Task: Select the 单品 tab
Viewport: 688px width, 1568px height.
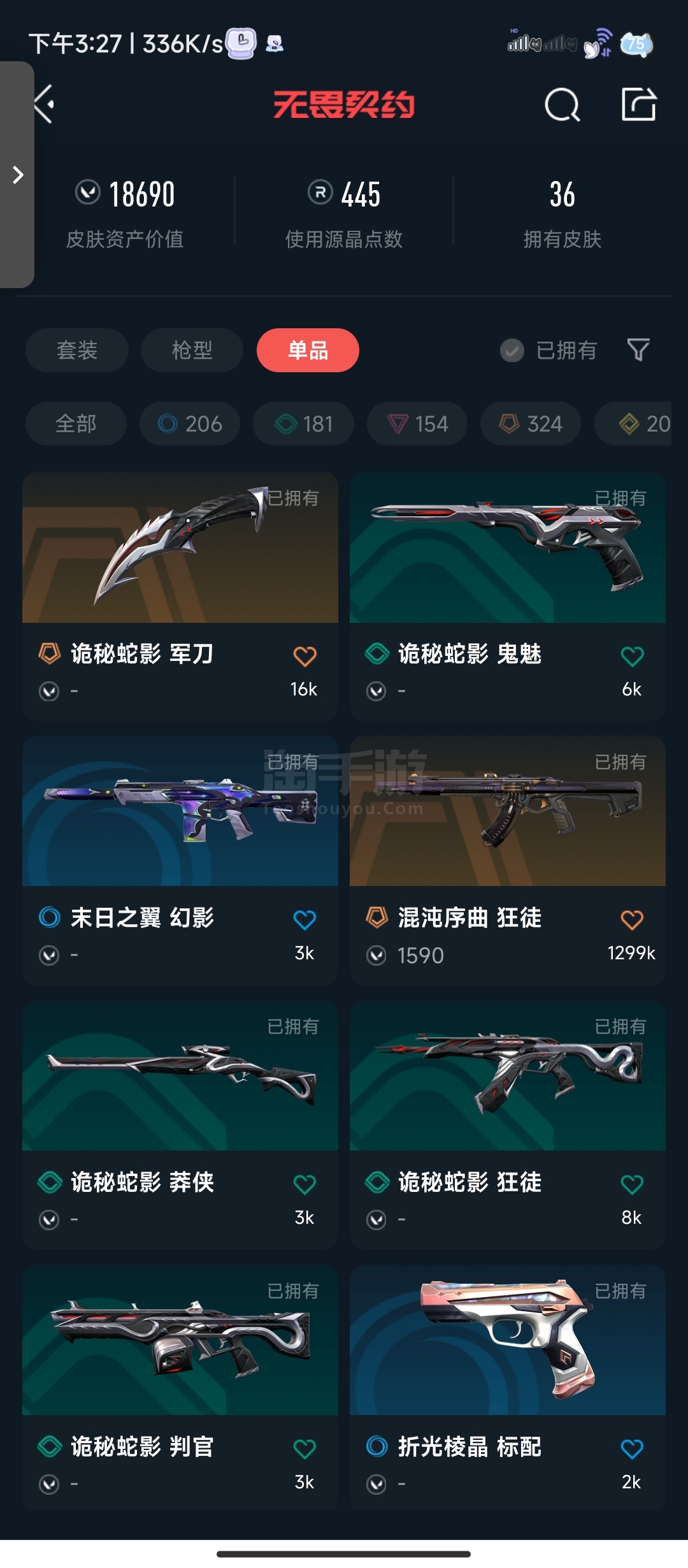Action: click(308, 350)
